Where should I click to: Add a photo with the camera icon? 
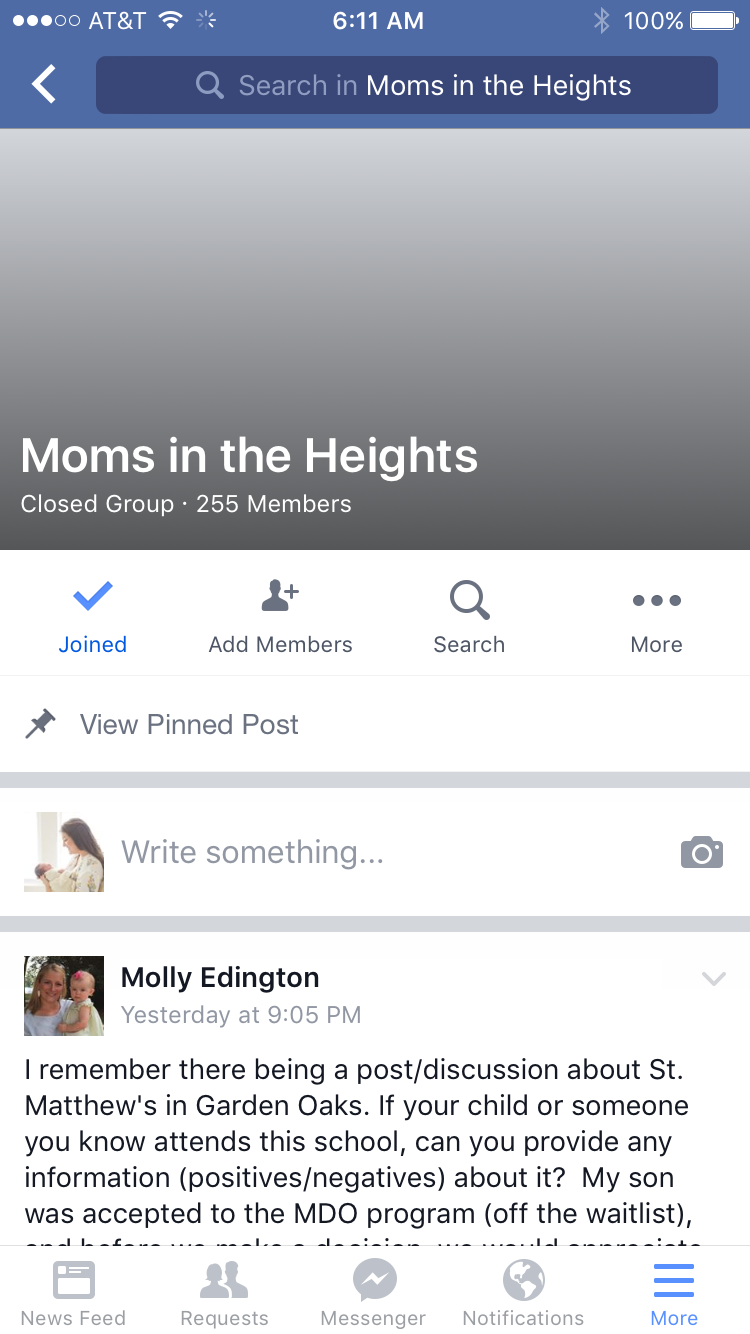point(702,852)
